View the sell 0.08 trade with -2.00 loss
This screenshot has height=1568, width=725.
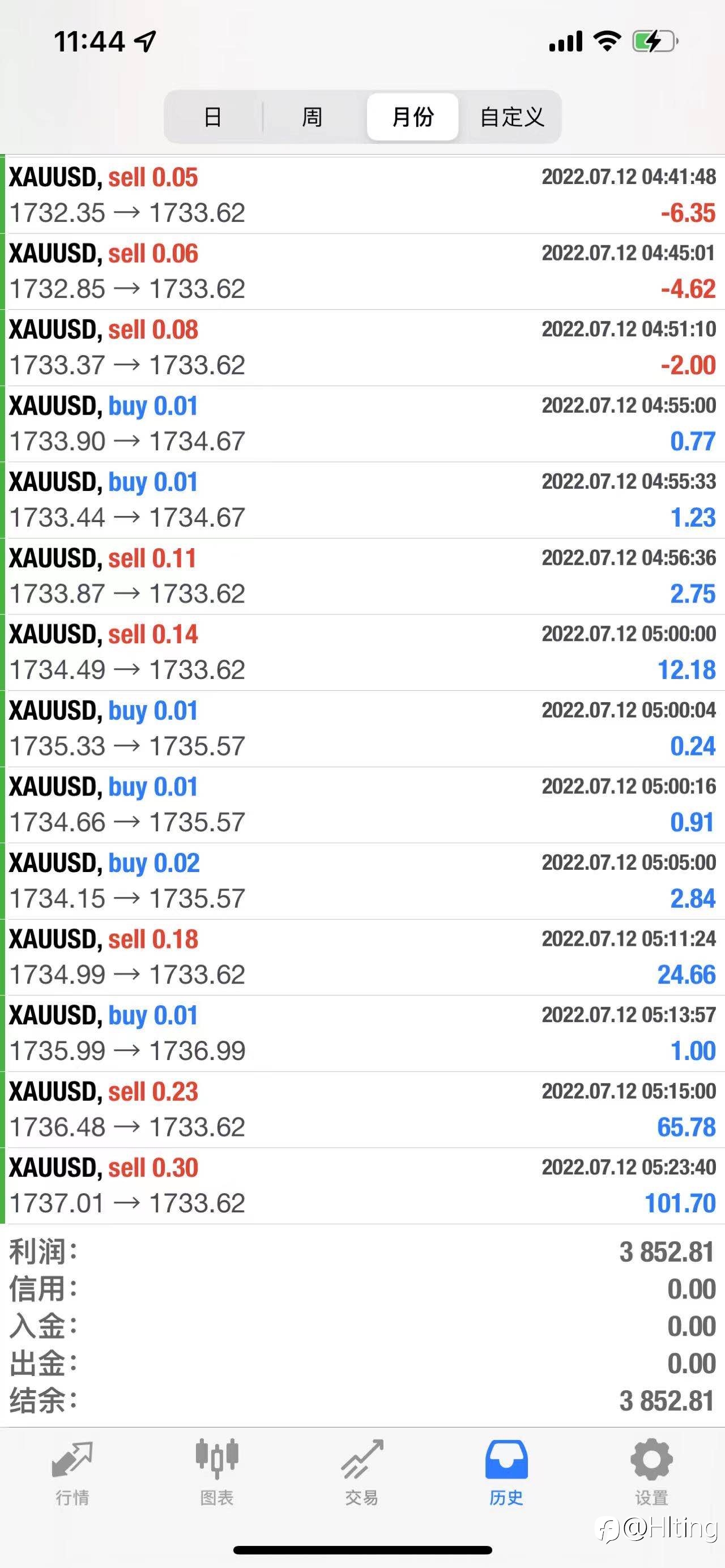(x=364, y=348)
